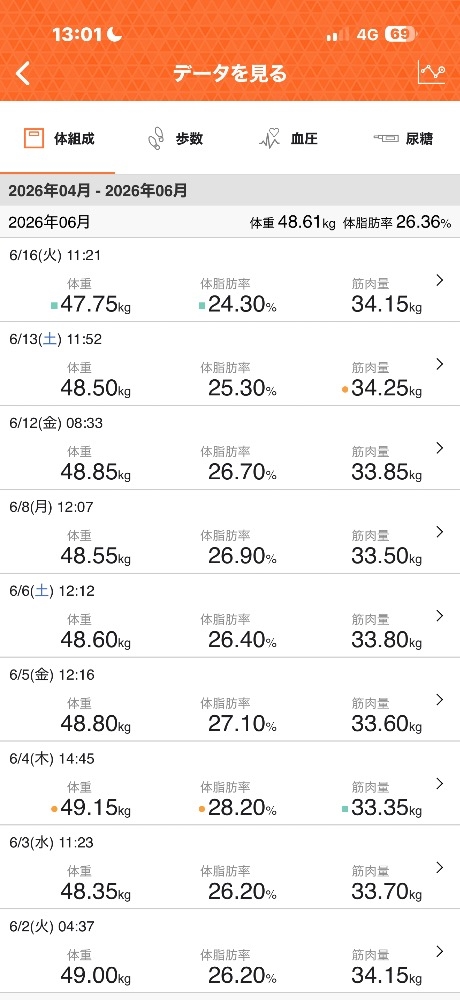460x1000 pixels.
Task: View details for 6/12(金) 08:33 entry
Action: pos(230,448)
